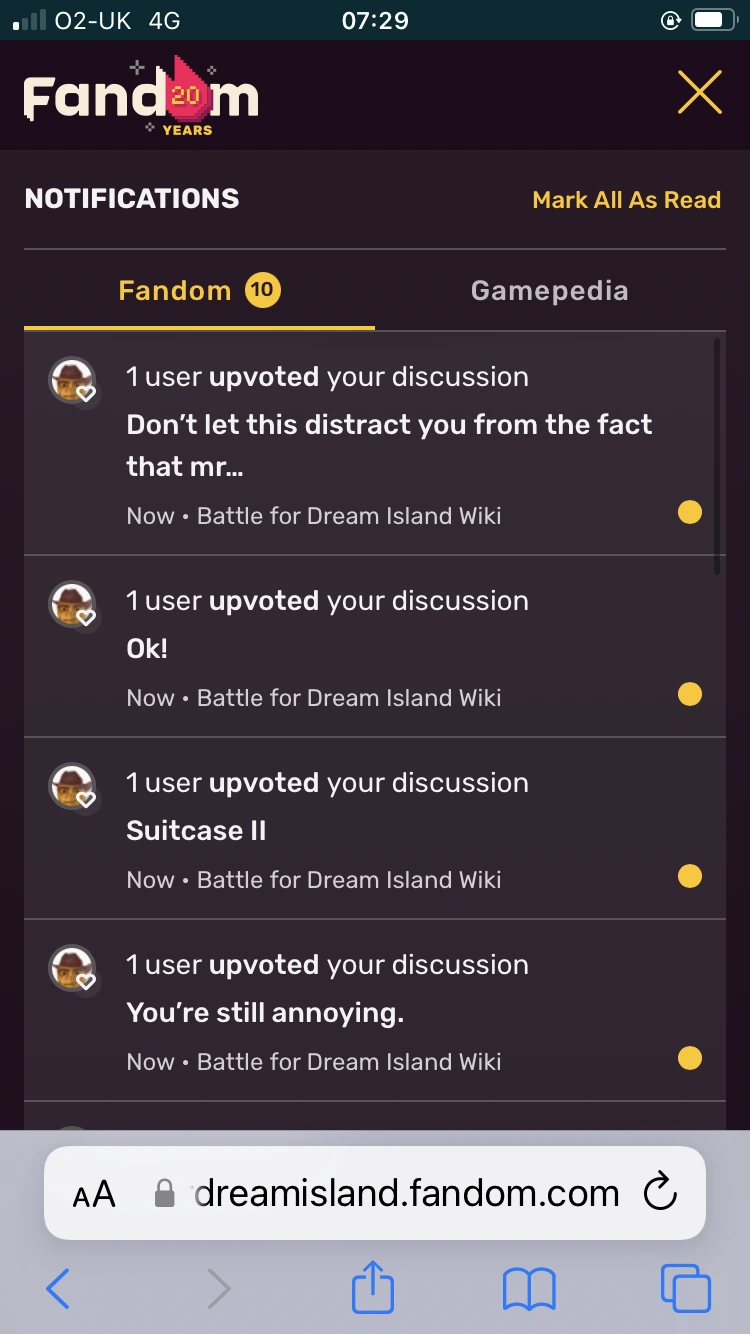Reload the page
The width and height of the screenshot is (750, 1334).
[660, 1193]
